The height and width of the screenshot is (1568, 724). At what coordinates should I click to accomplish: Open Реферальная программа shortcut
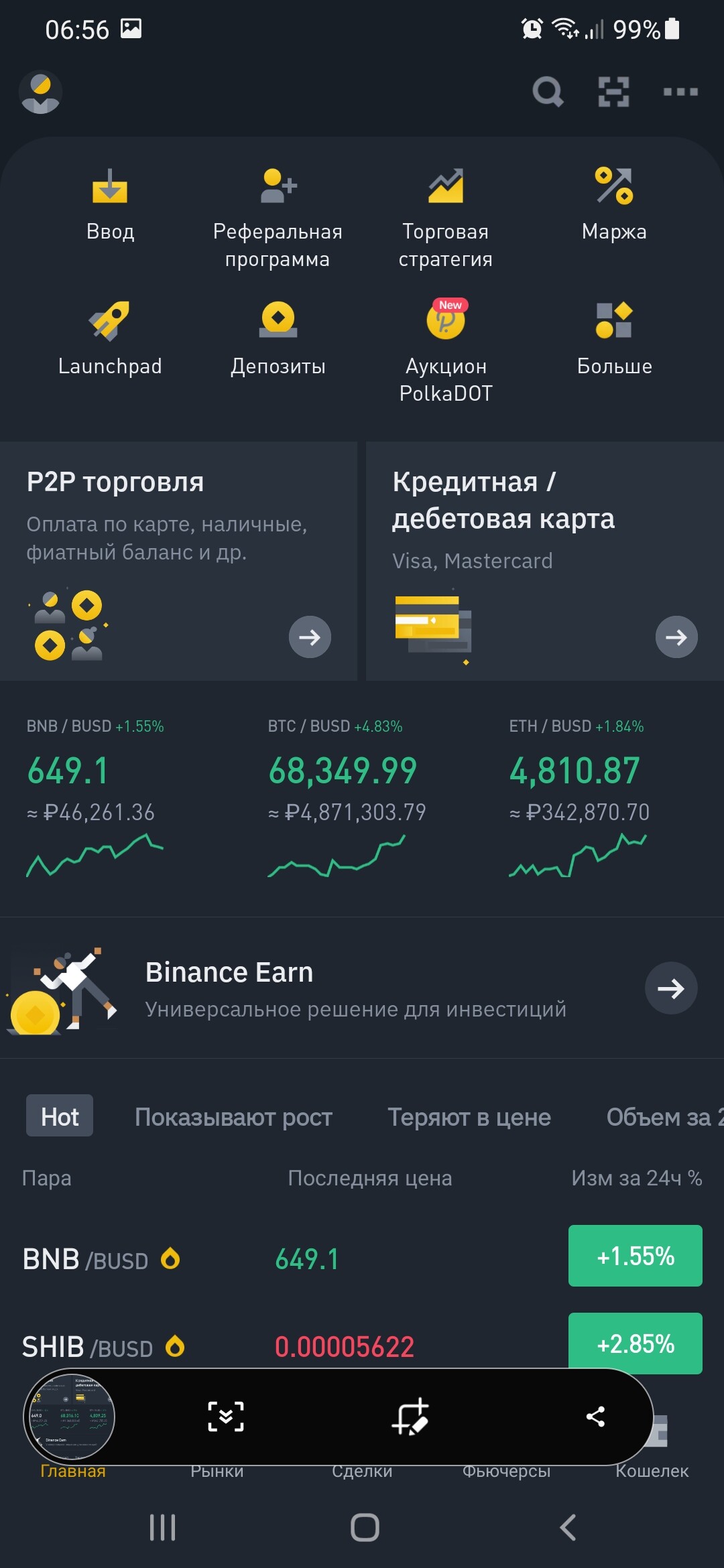pos(278,218)
